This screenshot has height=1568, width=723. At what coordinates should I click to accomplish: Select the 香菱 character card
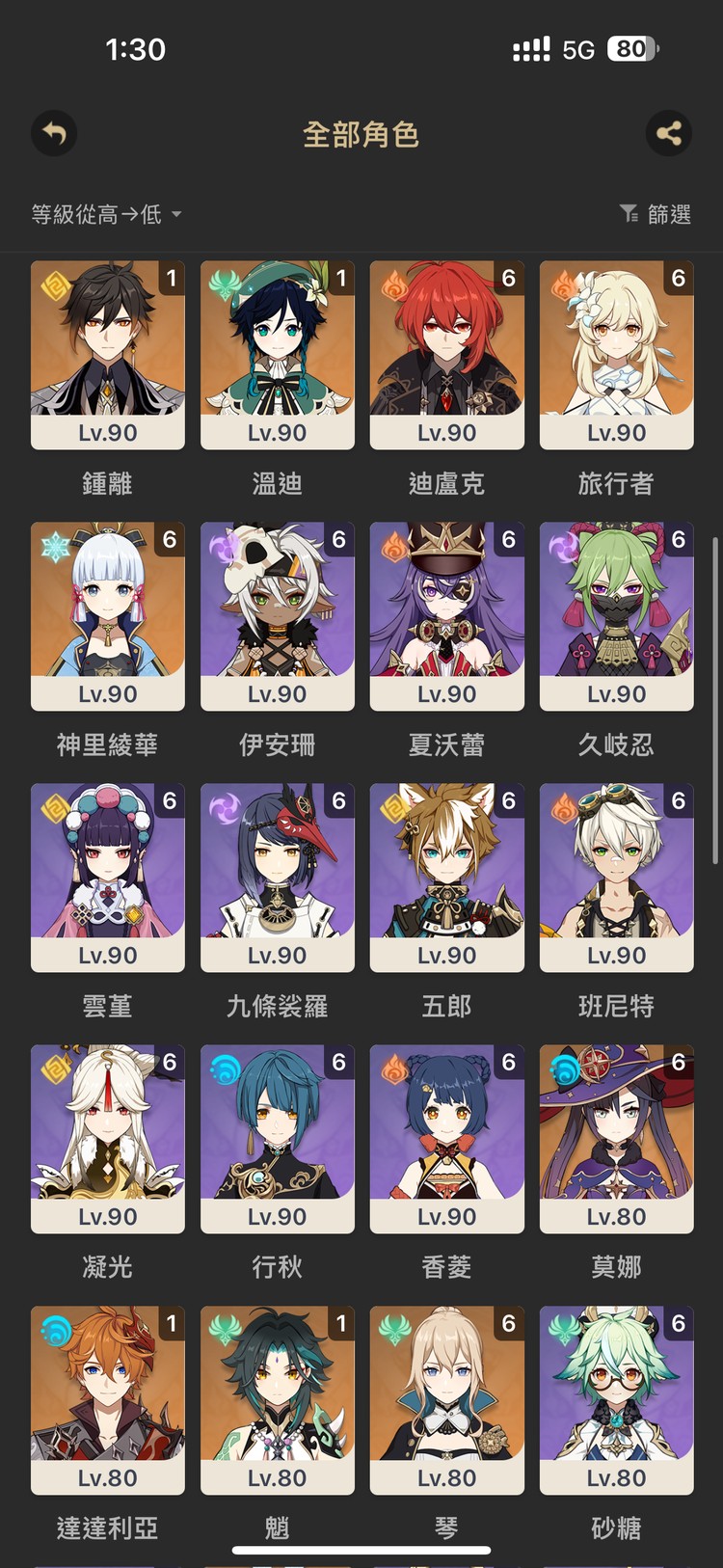click(447, 1138)
